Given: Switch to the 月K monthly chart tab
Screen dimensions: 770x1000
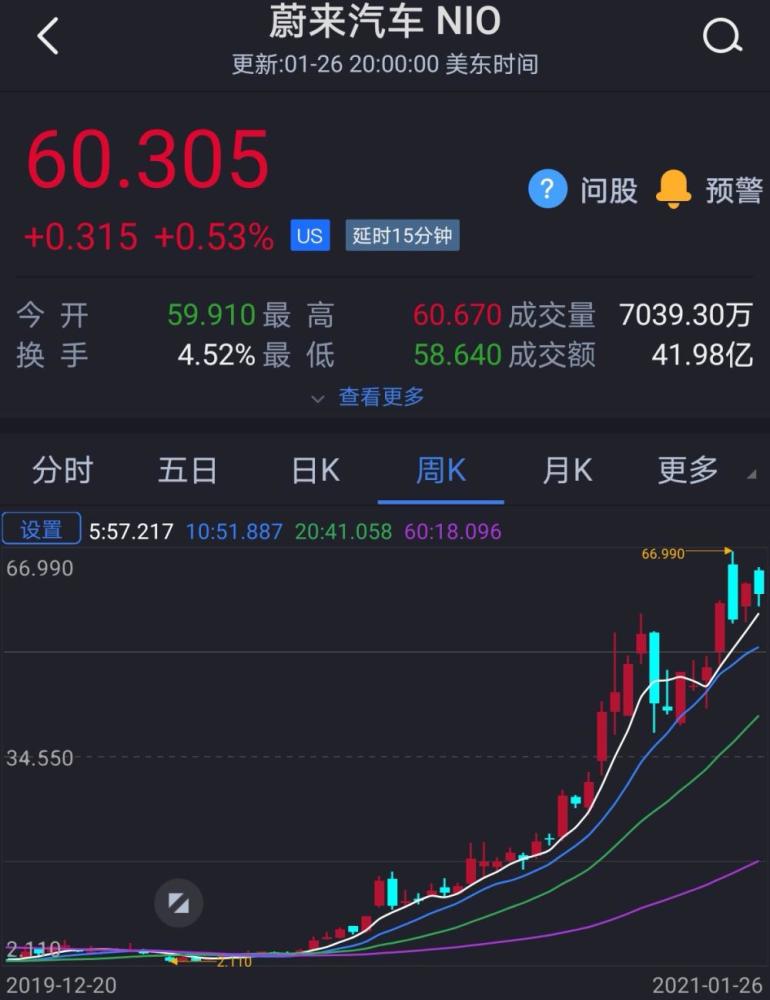Looking at the screenshot, I should pos(566,469).
